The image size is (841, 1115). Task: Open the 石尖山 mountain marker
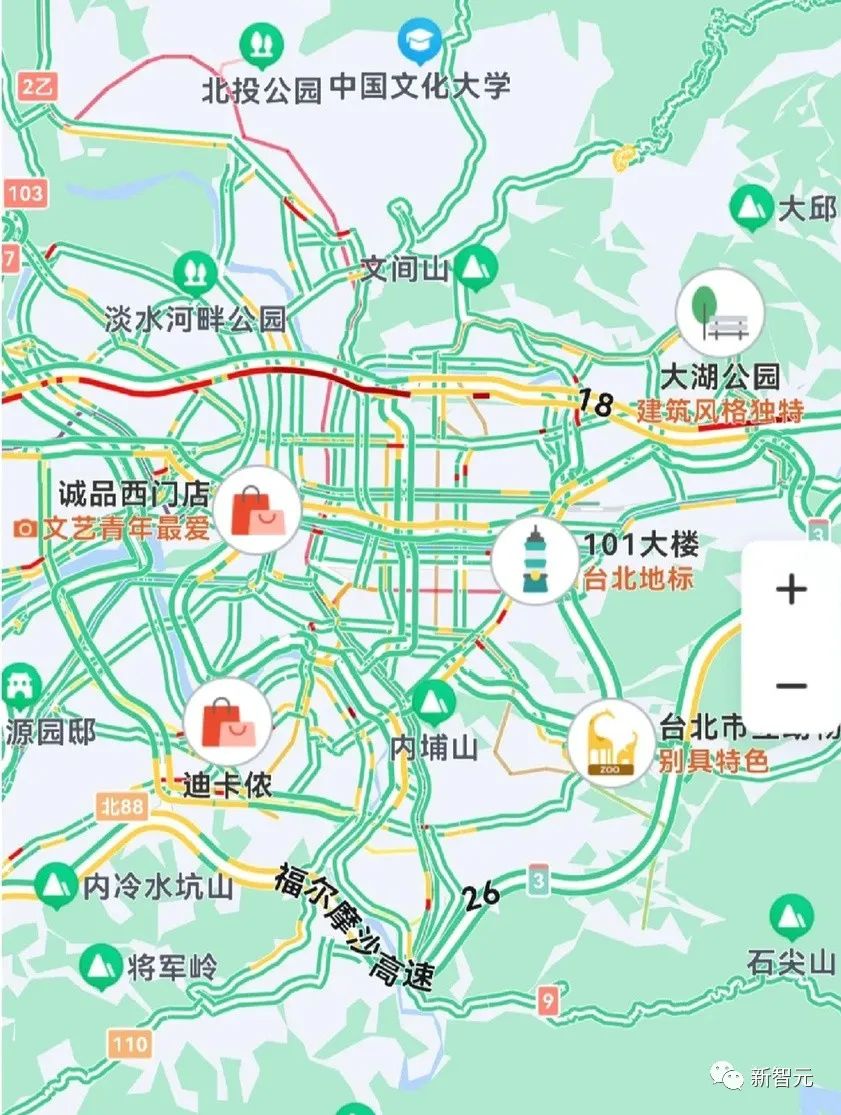coord(791,916)
